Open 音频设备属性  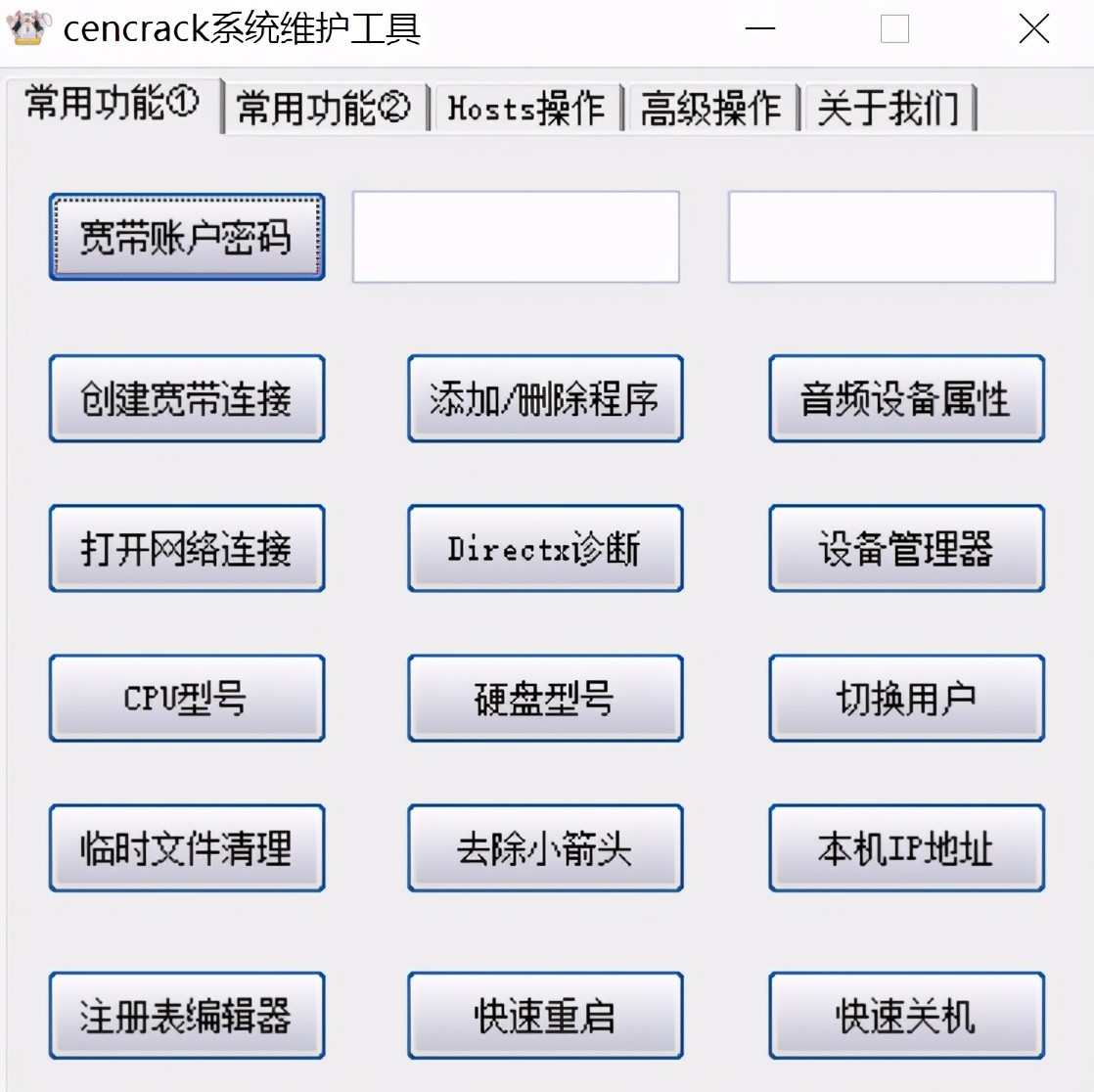coord(906,398)
